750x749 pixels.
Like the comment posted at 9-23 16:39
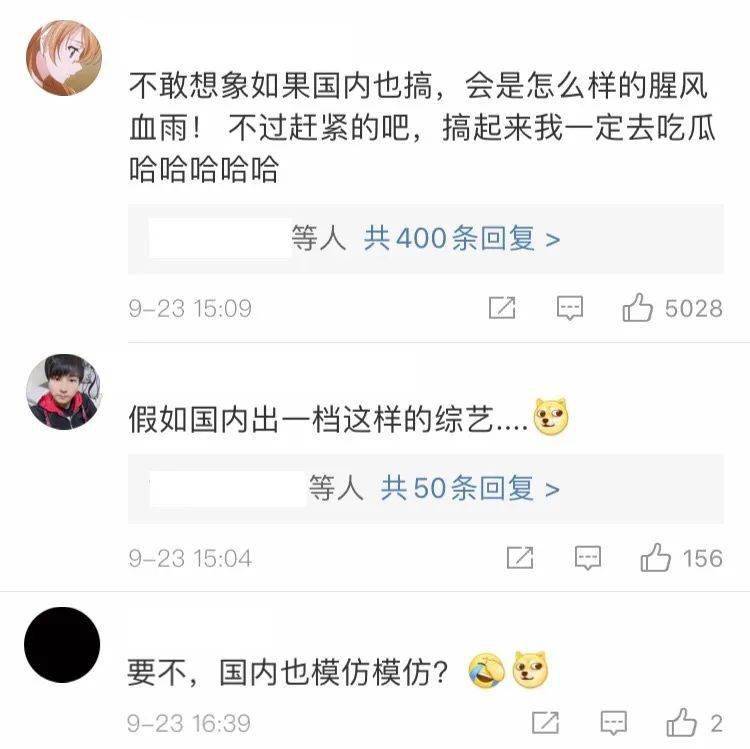(682, 723)
